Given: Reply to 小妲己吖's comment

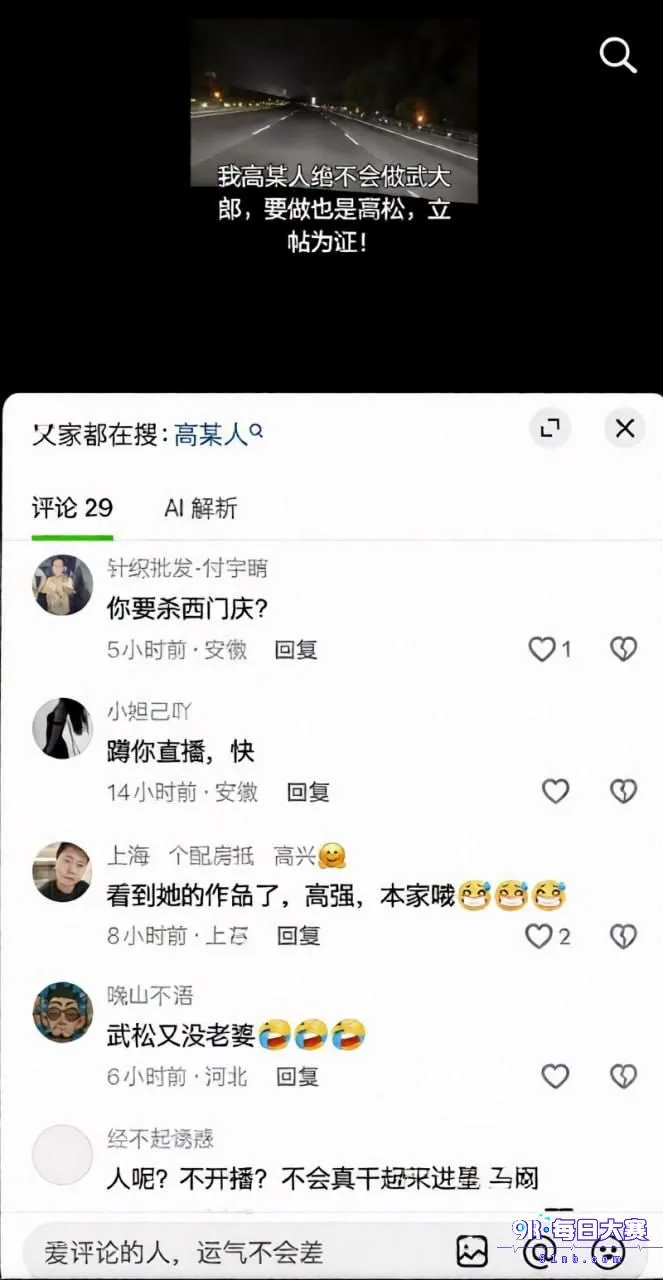Looking at the screenshot, I should [x=308, y=792].
